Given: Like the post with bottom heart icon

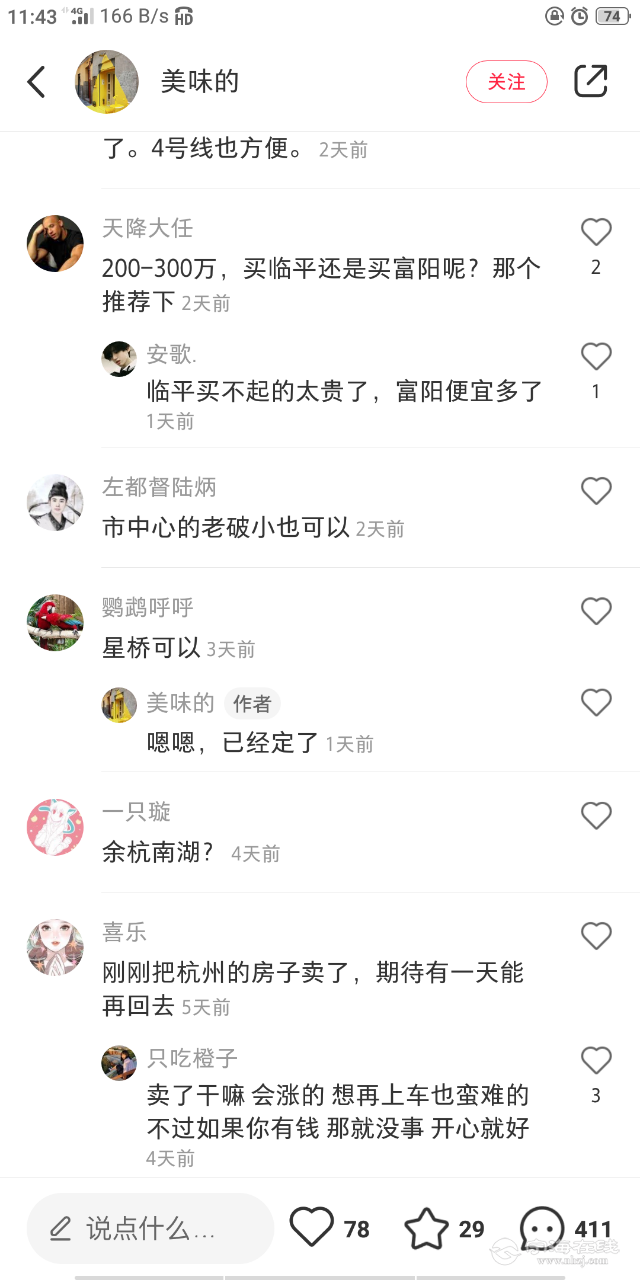Looking at the screenshot, I should tap(311, 1227).
